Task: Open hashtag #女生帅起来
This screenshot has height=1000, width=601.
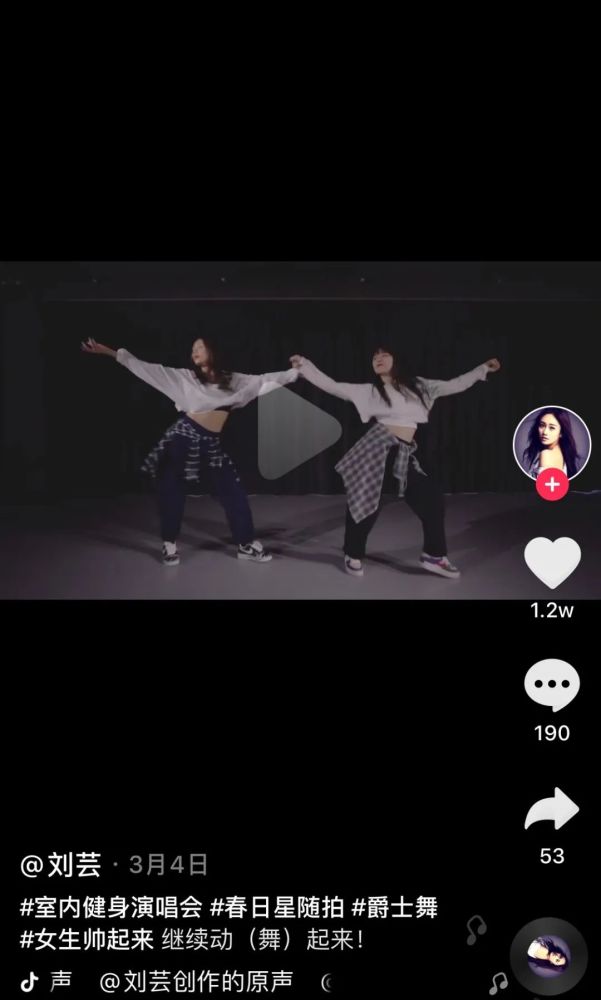Action: [87, 940]
